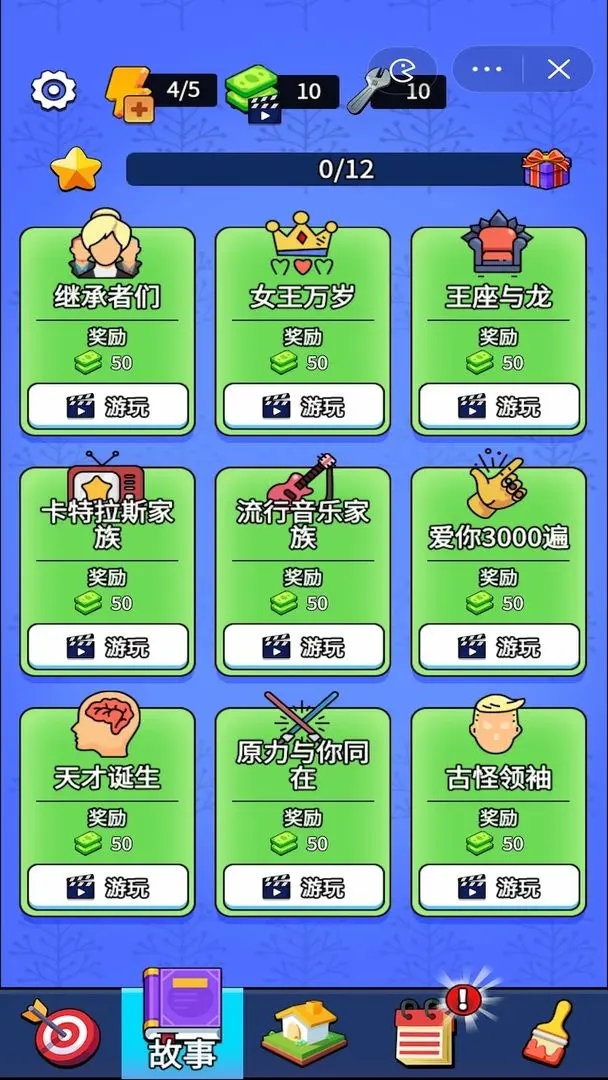608x1080 pixels.
Task: Play the 原力与你同在 story
Action: coord(303,887)
